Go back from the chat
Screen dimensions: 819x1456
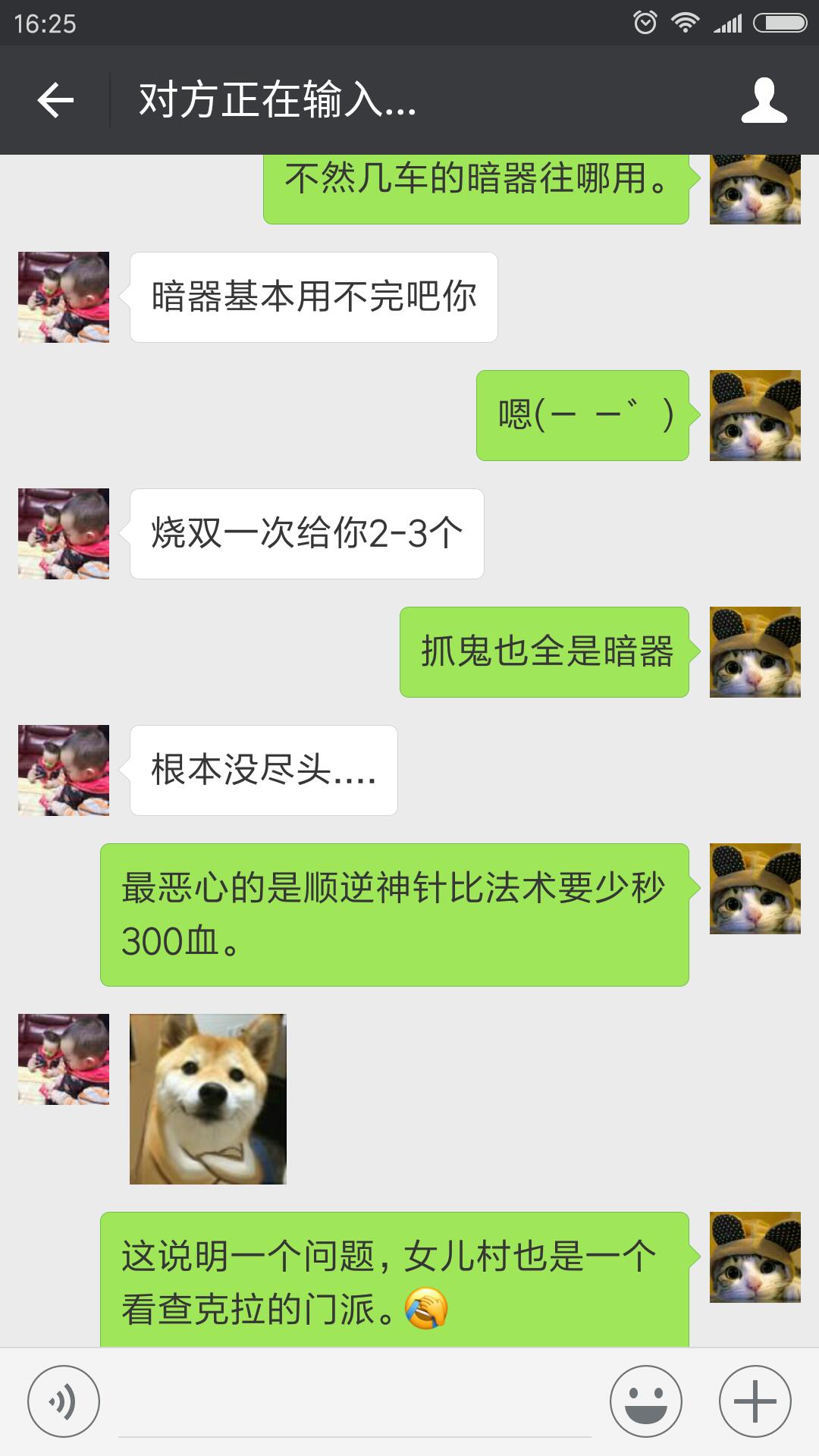click(55, 100)
